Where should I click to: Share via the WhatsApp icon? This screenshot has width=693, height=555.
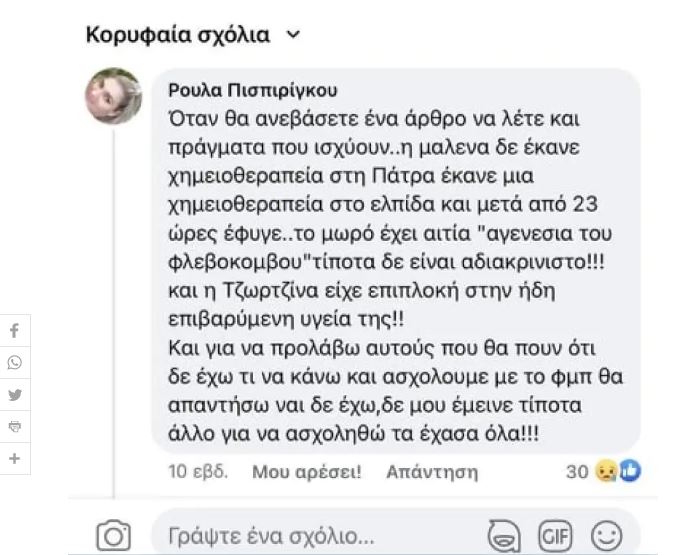pyautogui.click(x=15, y=363)
